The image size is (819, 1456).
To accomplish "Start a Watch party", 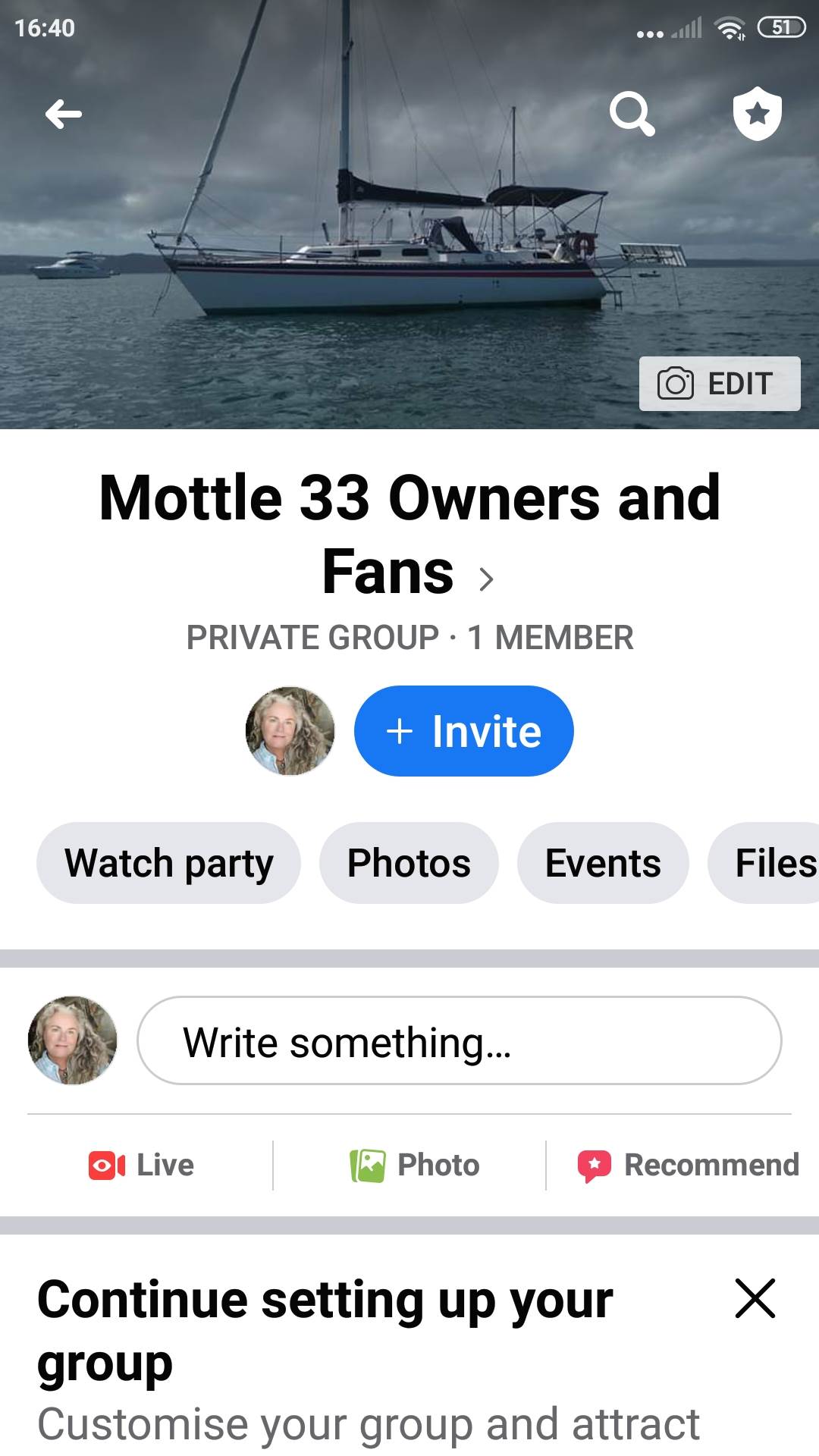I will tap(168, 863).
